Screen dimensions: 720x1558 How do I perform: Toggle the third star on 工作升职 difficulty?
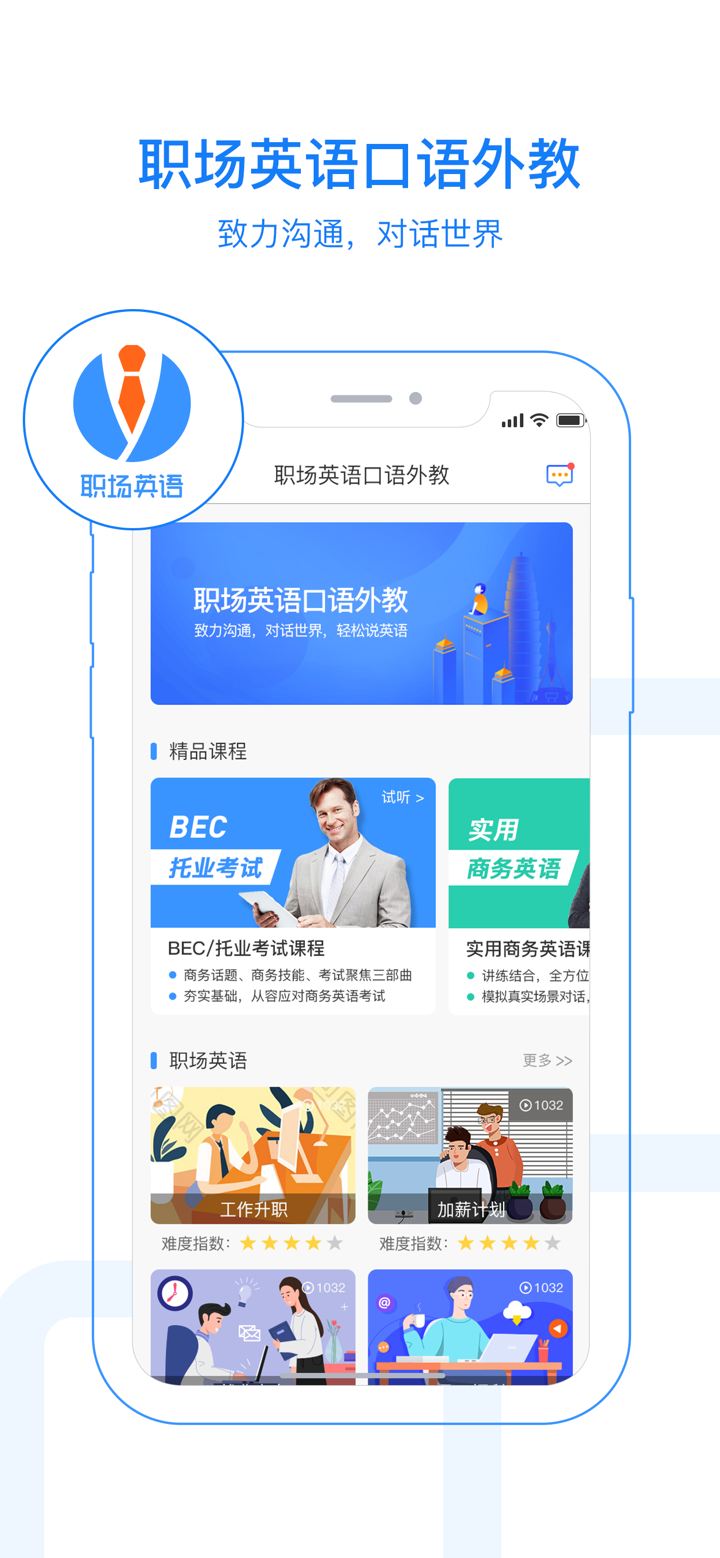[290, 1244]
